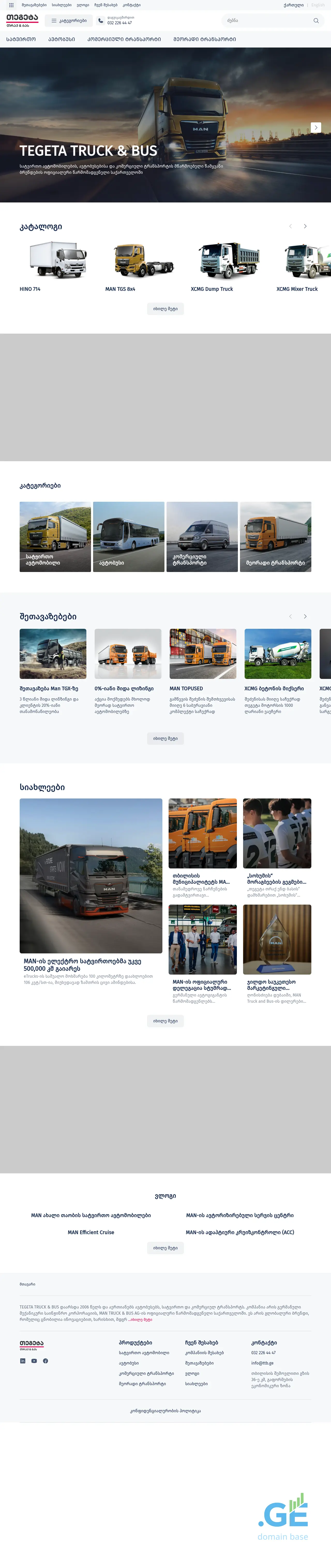
Task: Go to next hero banner slide
Action: point(316,127)
